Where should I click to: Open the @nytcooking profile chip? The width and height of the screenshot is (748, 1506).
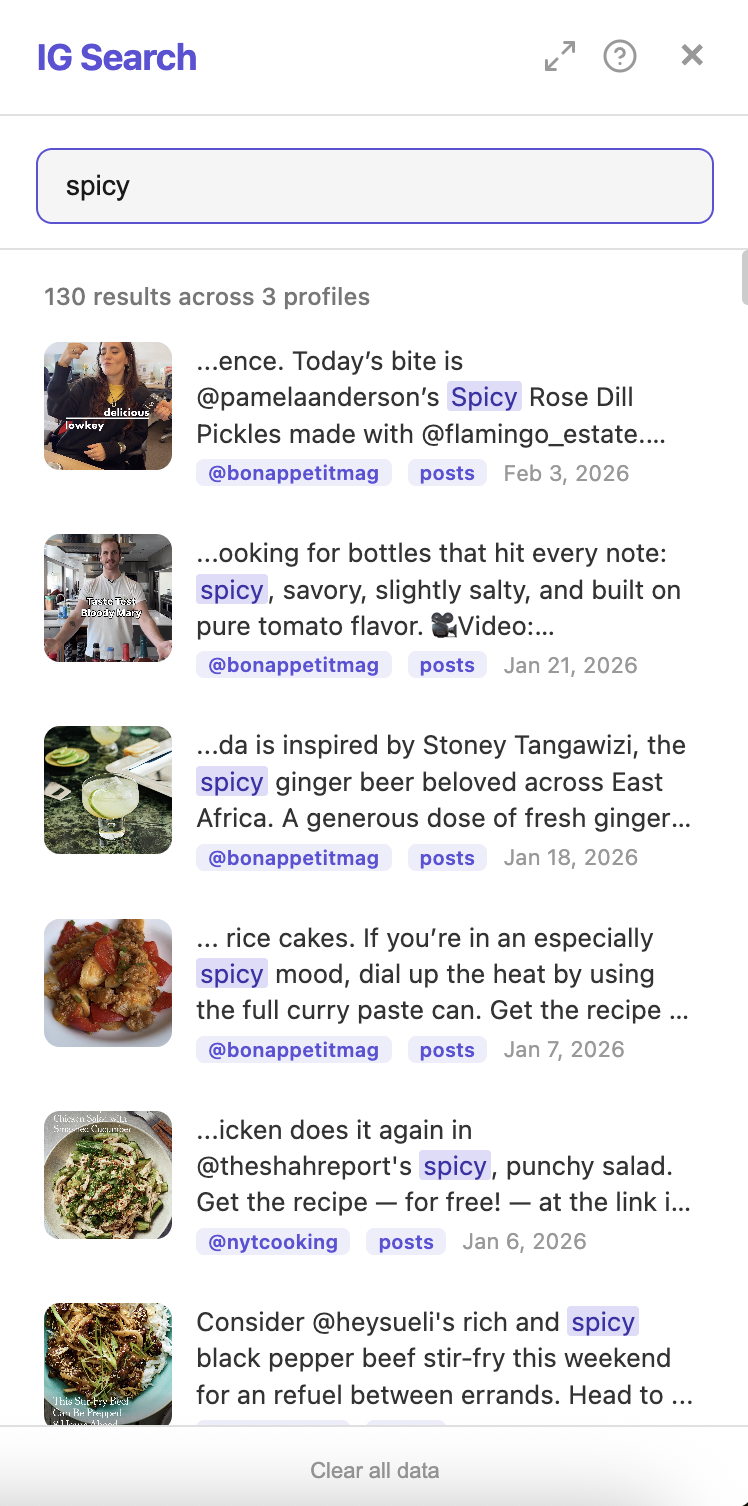tap(273, 1241)
